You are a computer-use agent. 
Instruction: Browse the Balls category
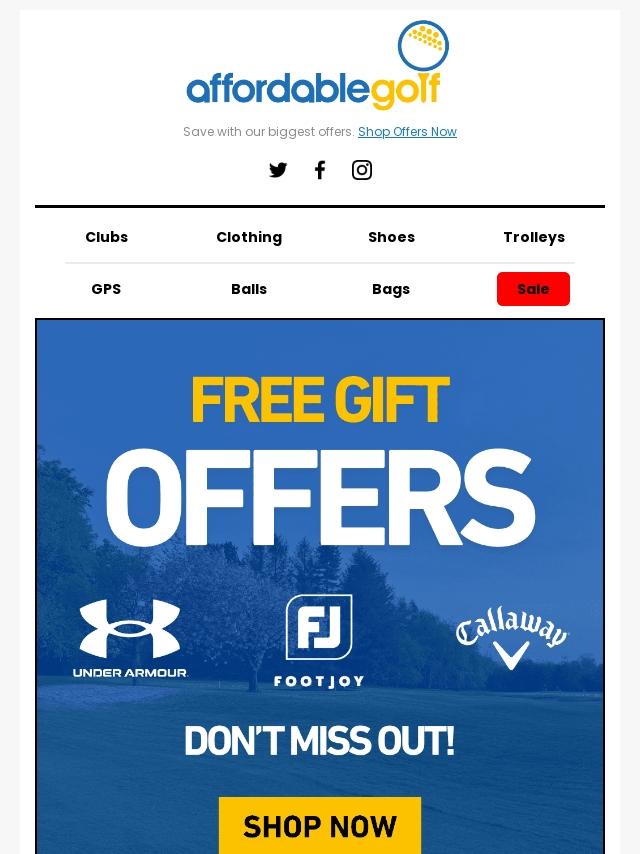coord(249,289)
